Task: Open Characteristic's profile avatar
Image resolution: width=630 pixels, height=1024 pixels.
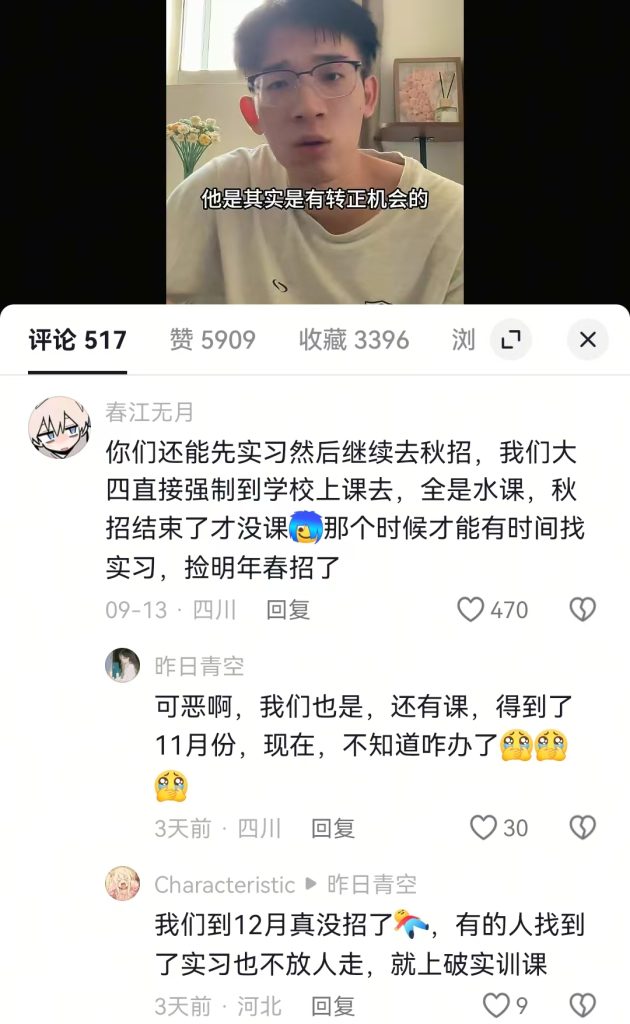Action: (123, 884)
